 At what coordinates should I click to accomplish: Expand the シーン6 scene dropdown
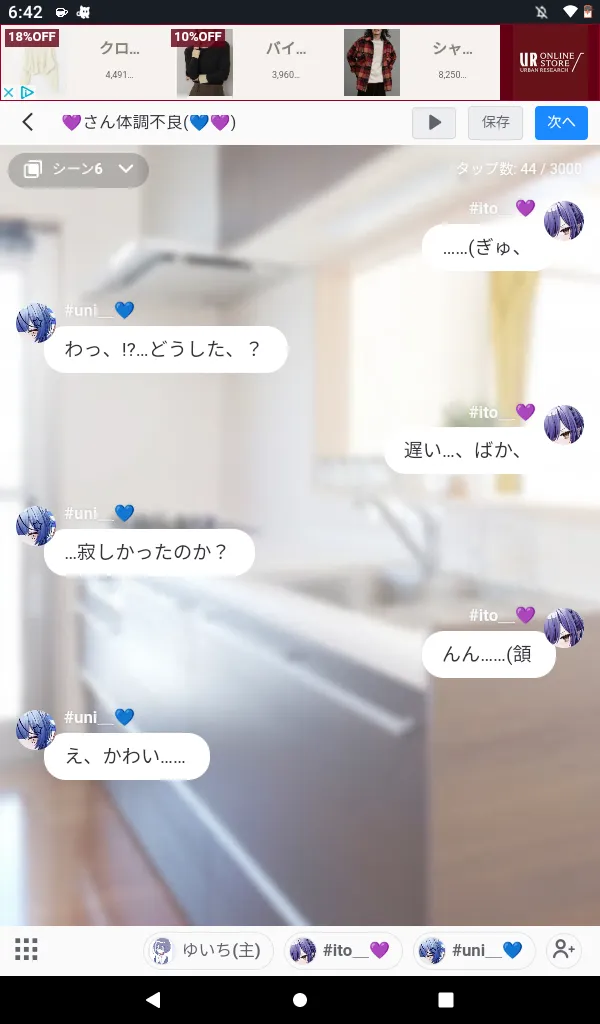point(78,170)
